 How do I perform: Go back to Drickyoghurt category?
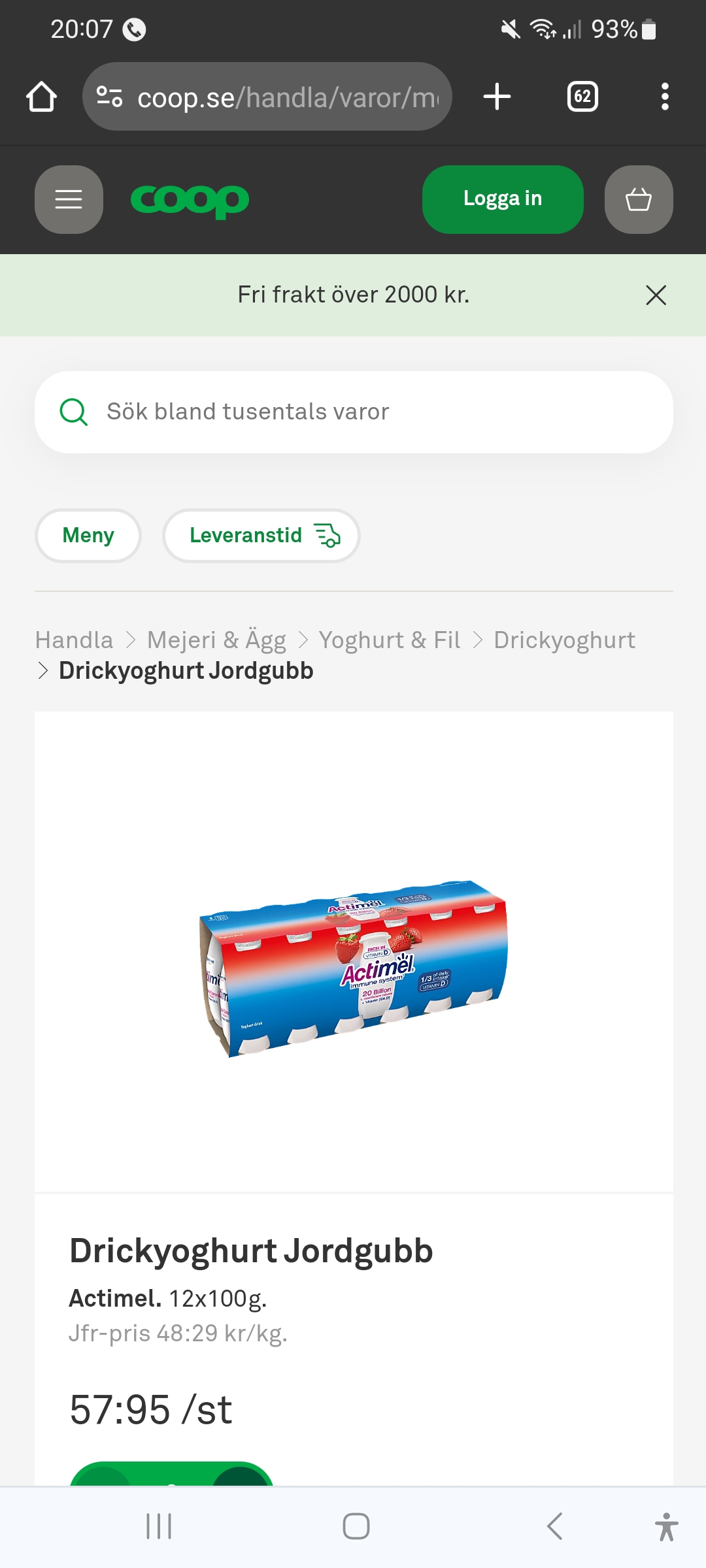[564, 640]
